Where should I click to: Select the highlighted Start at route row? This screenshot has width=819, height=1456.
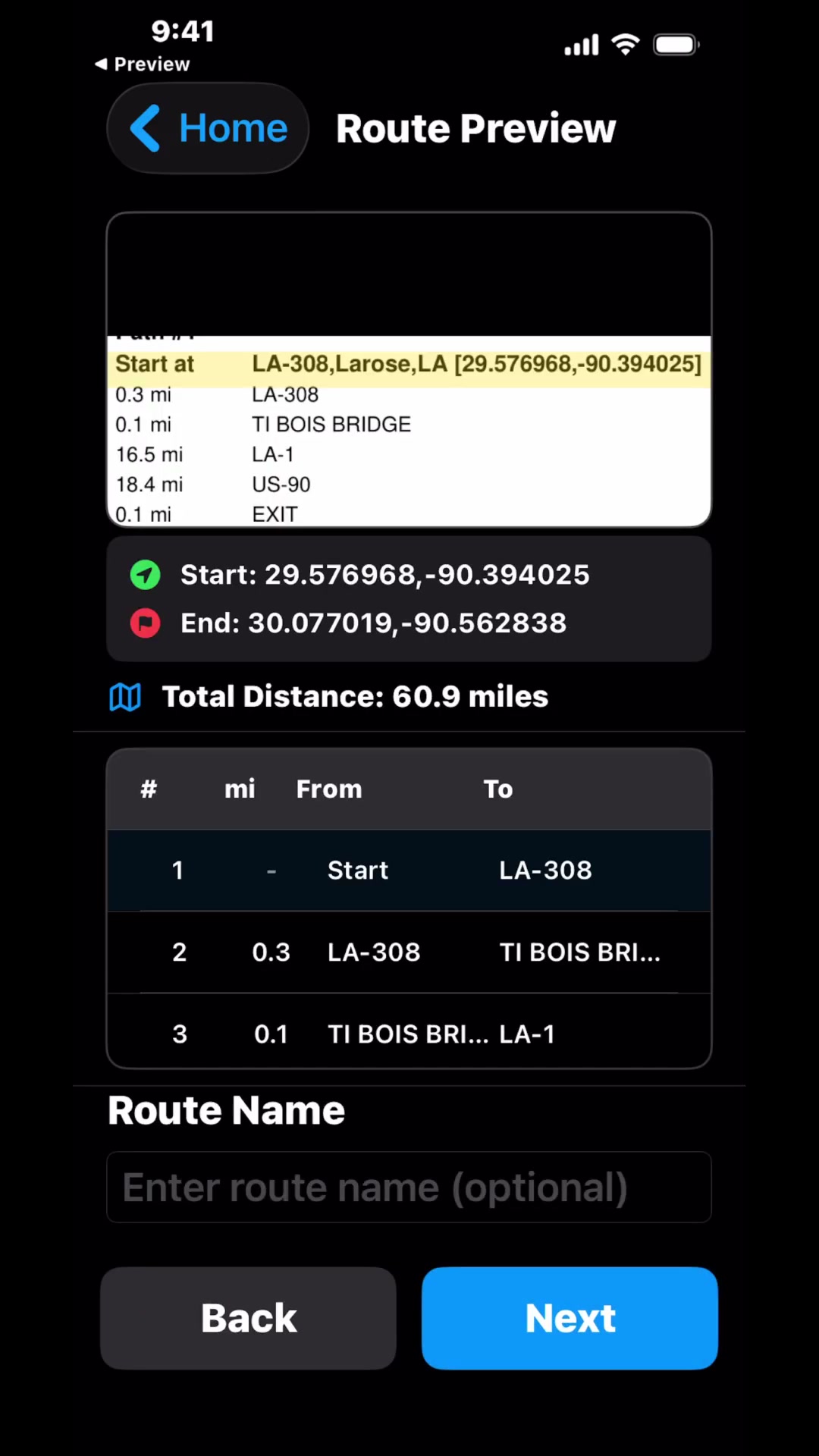pos(409,364)
